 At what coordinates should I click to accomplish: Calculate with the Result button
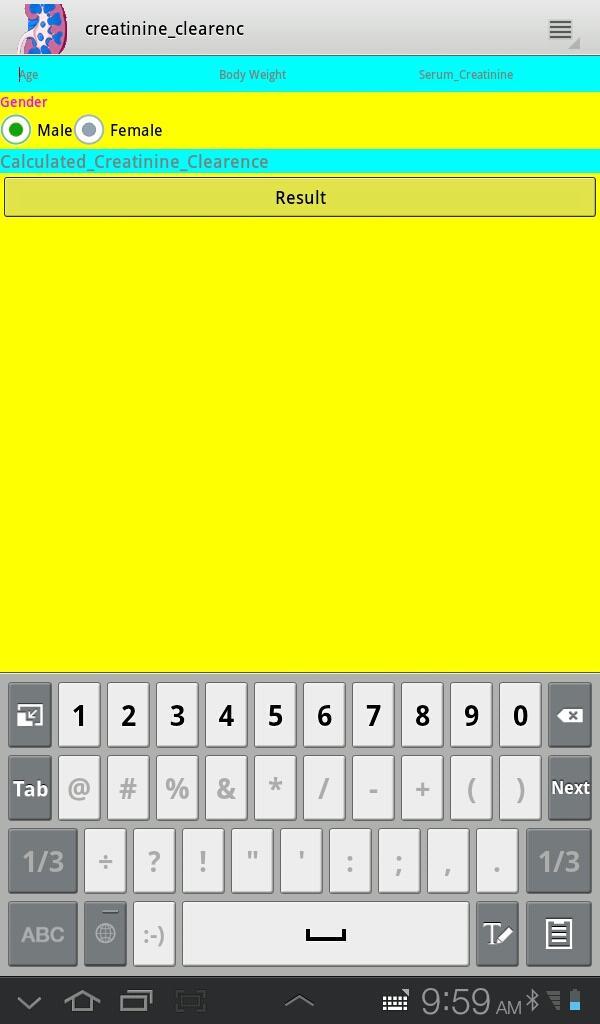[x=300, y=197]
